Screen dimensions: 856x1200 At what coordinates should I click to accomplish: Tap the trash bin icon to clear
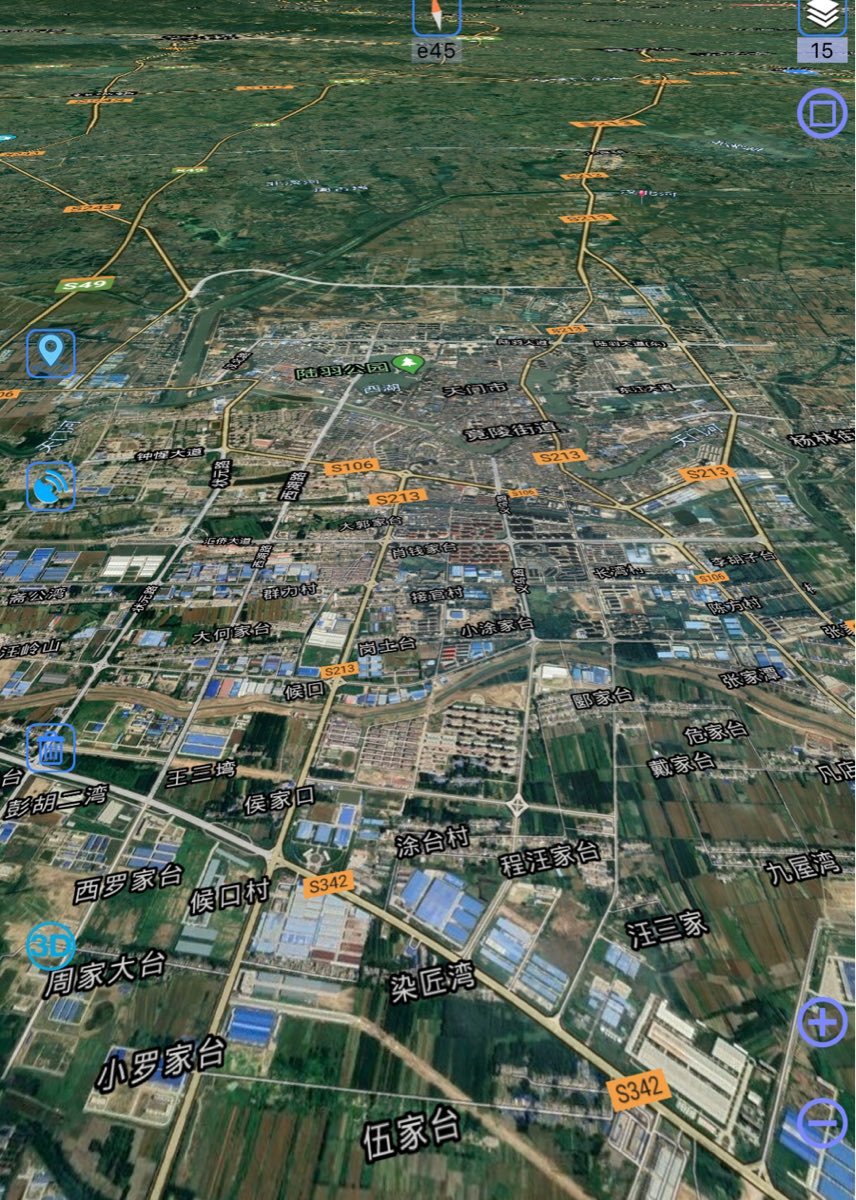pyautogui.click(x=50, y=747)
